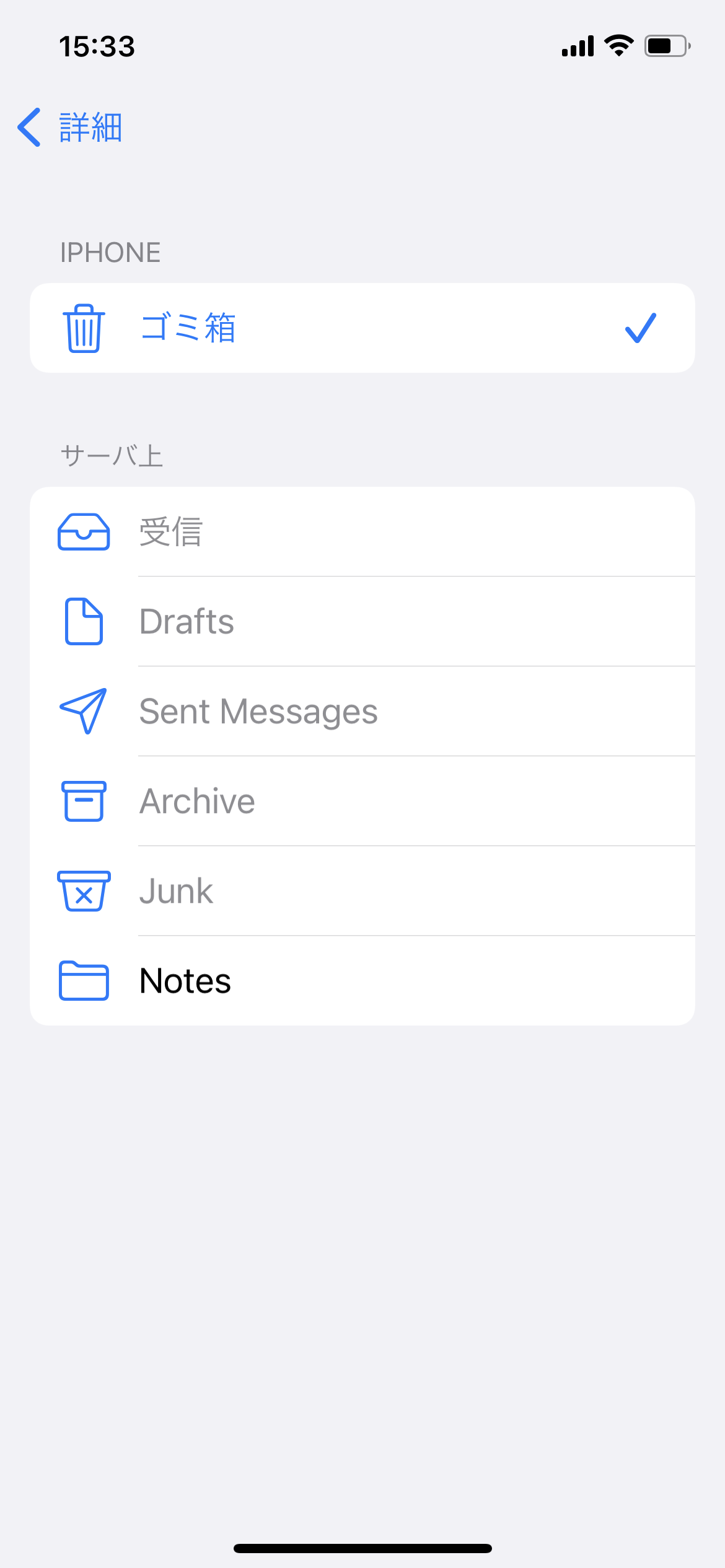This screenshot has height=1568, width=725.
Task: Select ゴミ箱 mailbox on iPhone
Action: coord(362,328)
